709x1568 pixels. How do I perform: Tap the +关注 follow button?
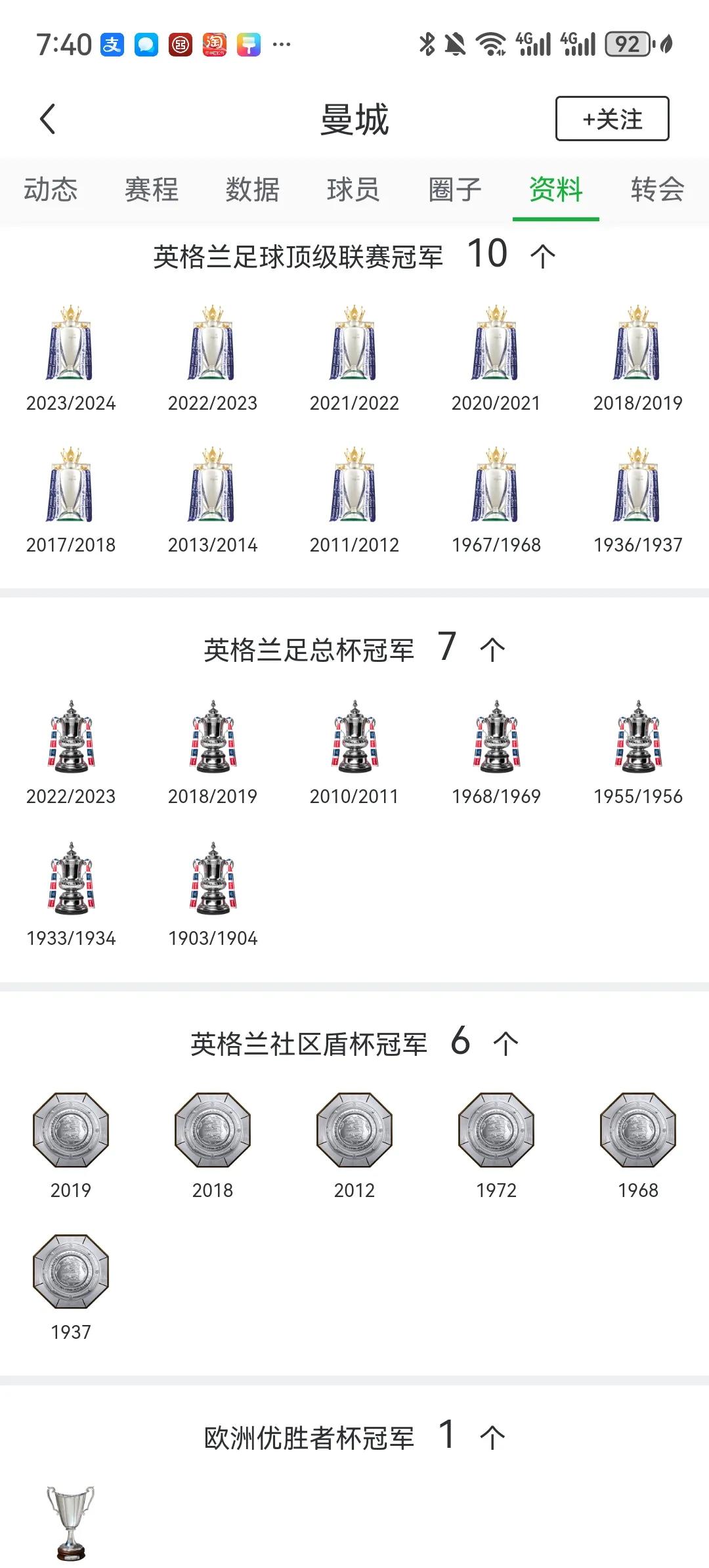click(x=611, y=120)
